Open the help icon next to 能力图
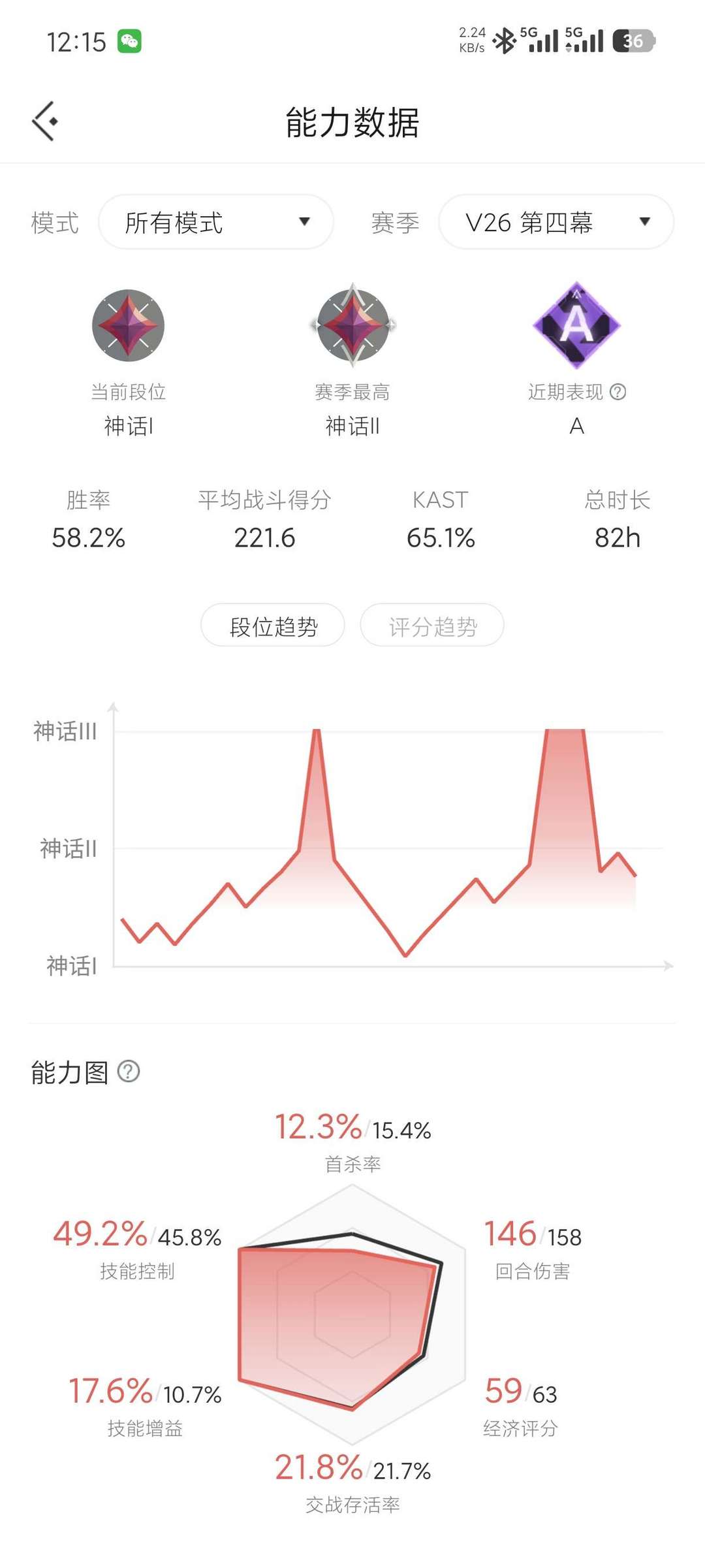The width and height of the screenshot is (705, 1568). pyautogui.click(x=129, y=1072)
